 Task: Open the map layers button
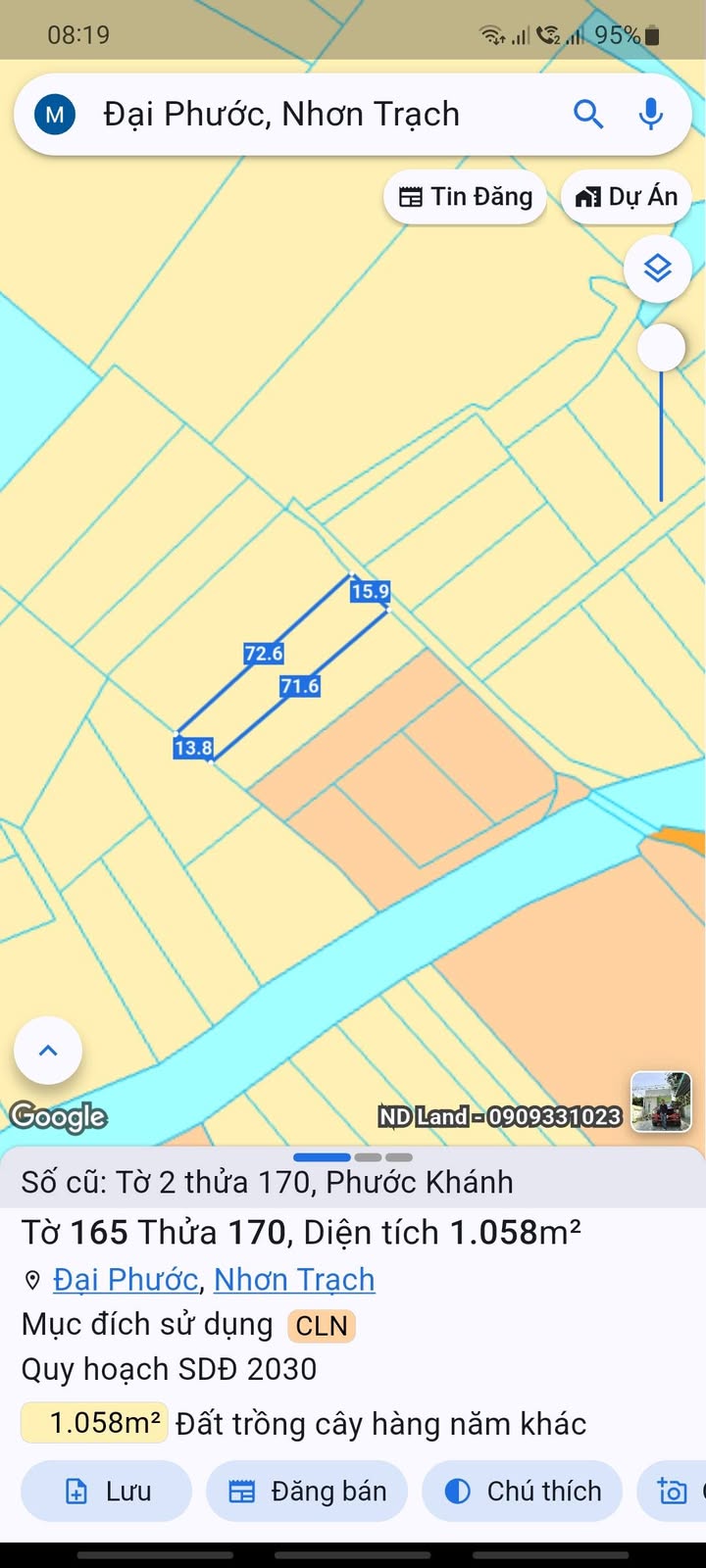658,268
